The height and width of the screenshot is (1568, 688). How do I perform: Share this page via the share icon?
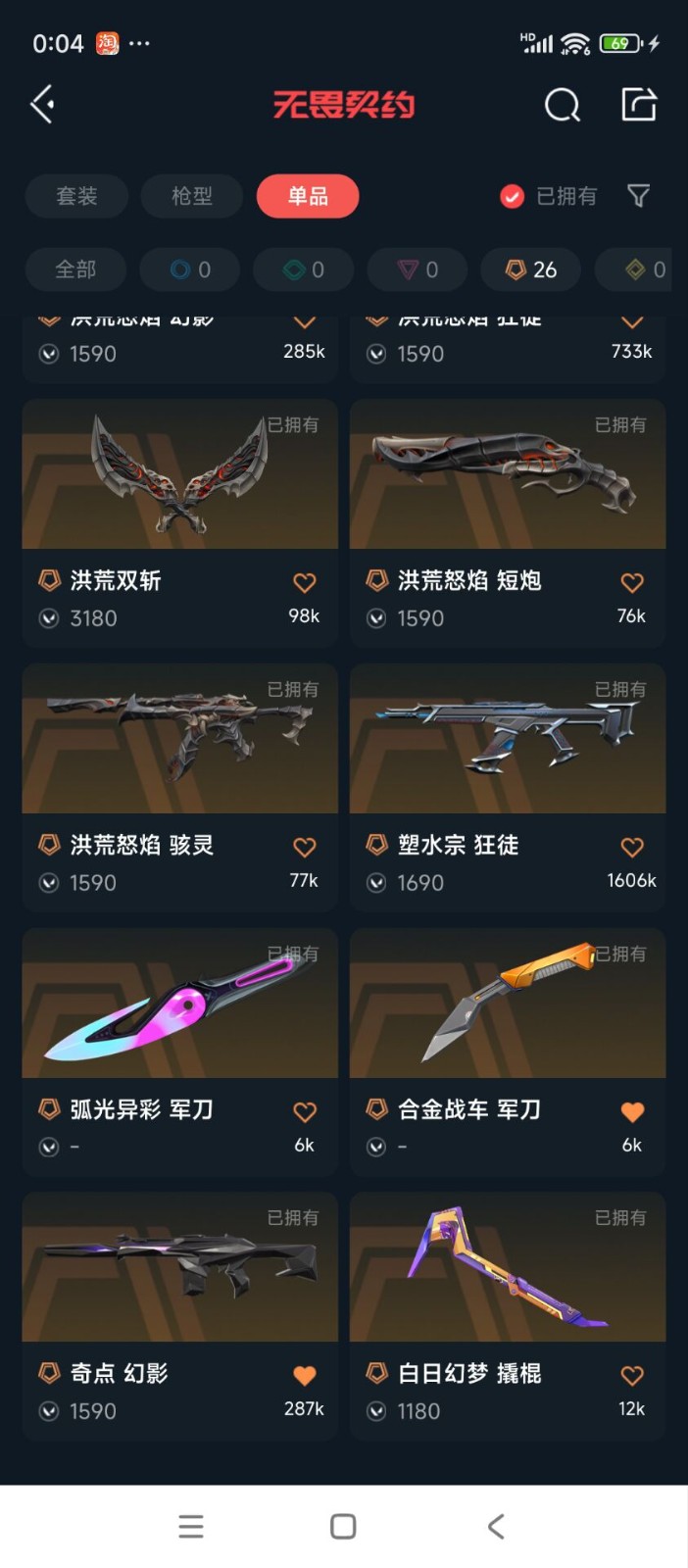pos(638,104)
